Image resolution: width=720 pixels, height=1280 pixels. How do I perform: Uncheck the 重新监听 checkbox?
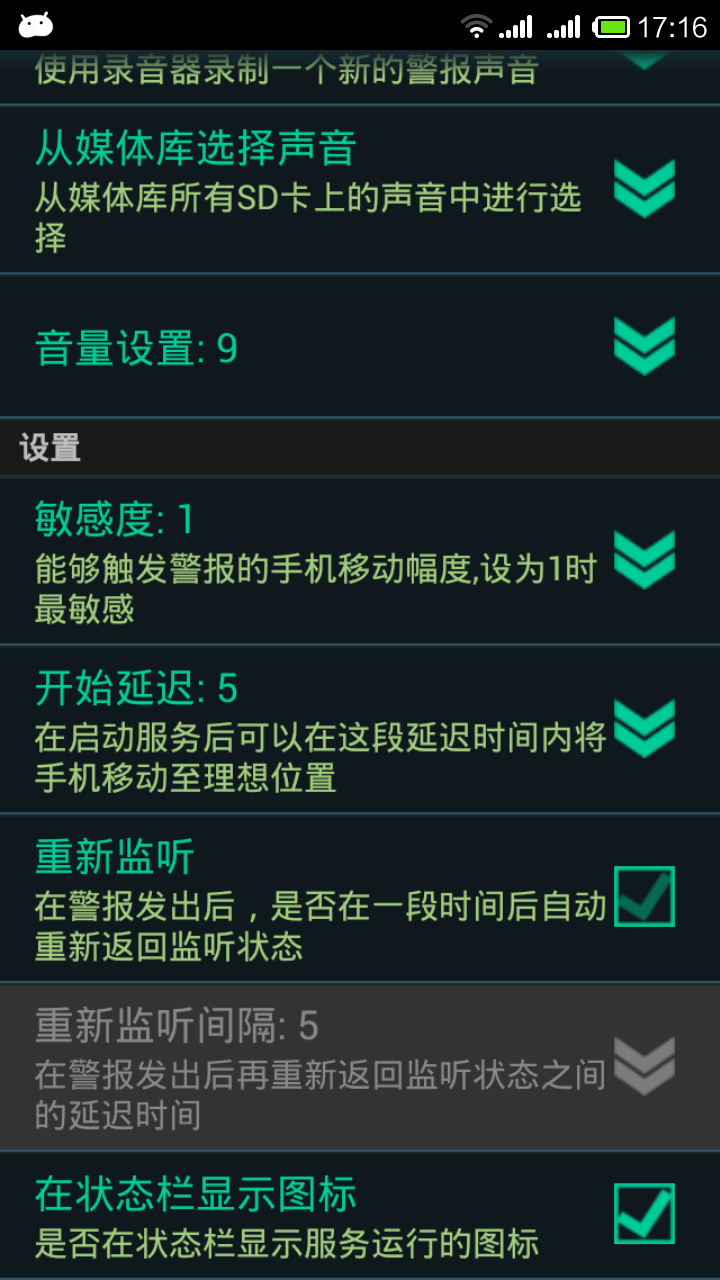click(644, 896)
